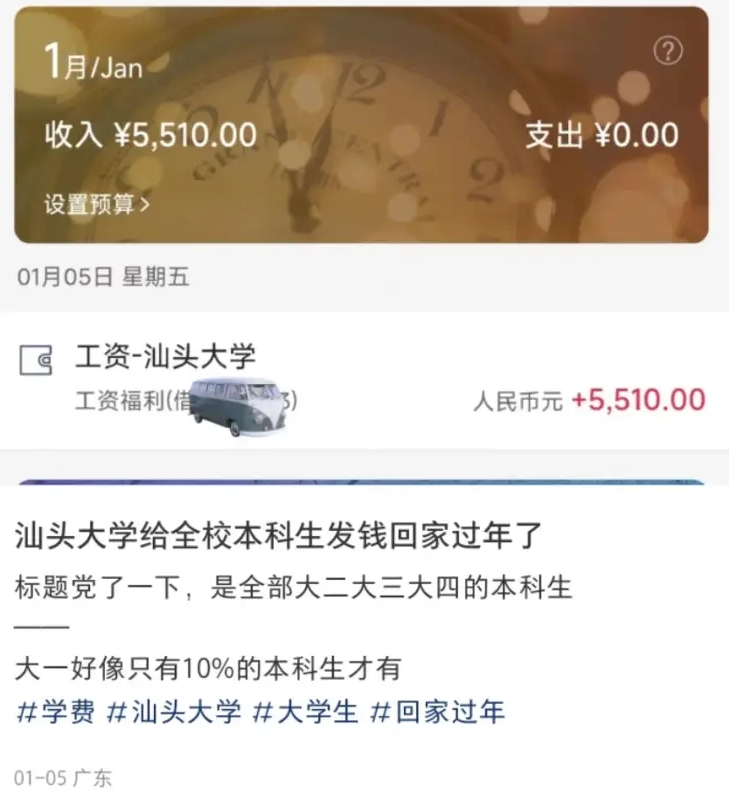Open the post's salary screenshot image
This screenshot has height=796, width=729.
(364, 240)
